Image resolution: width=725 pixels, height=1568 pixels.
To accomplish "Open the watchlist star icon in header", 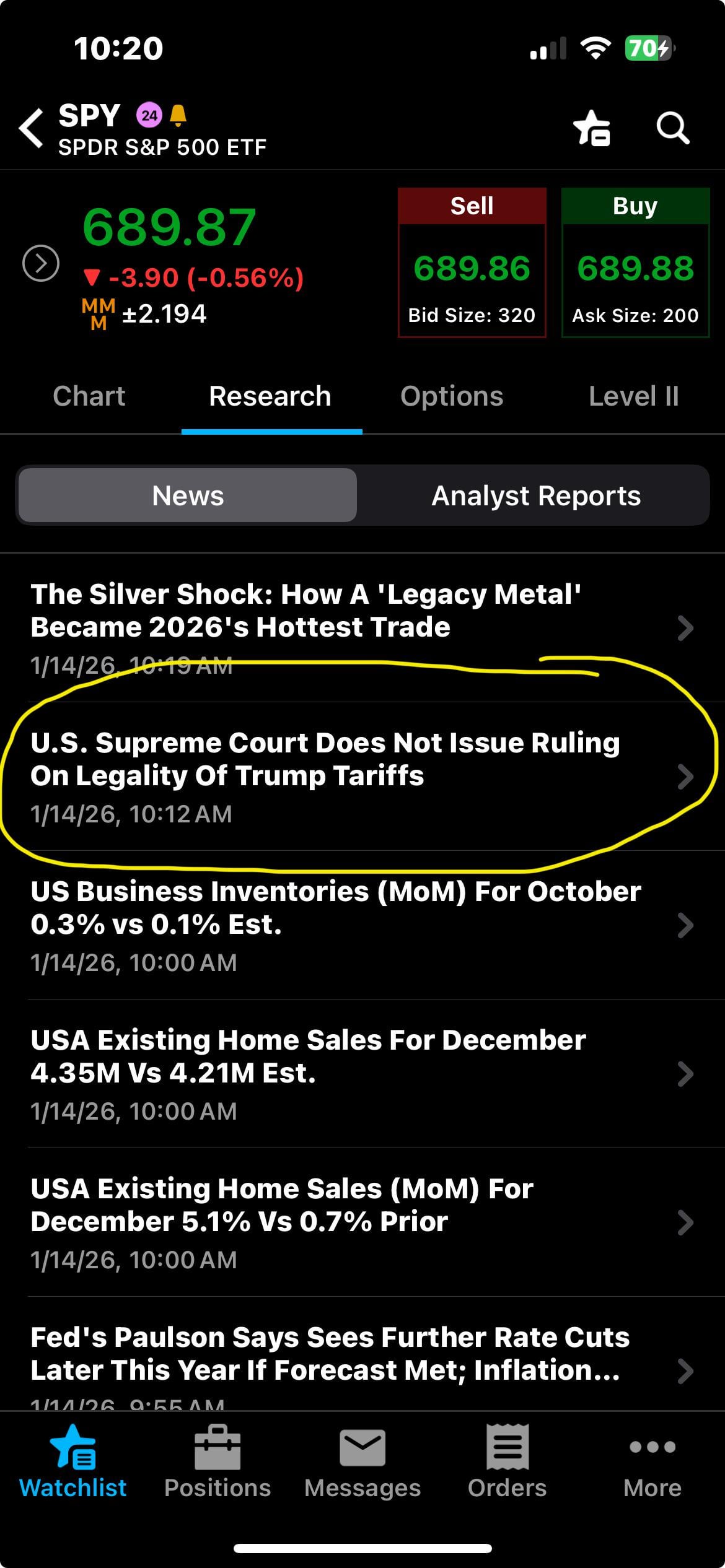I will 592,128.
